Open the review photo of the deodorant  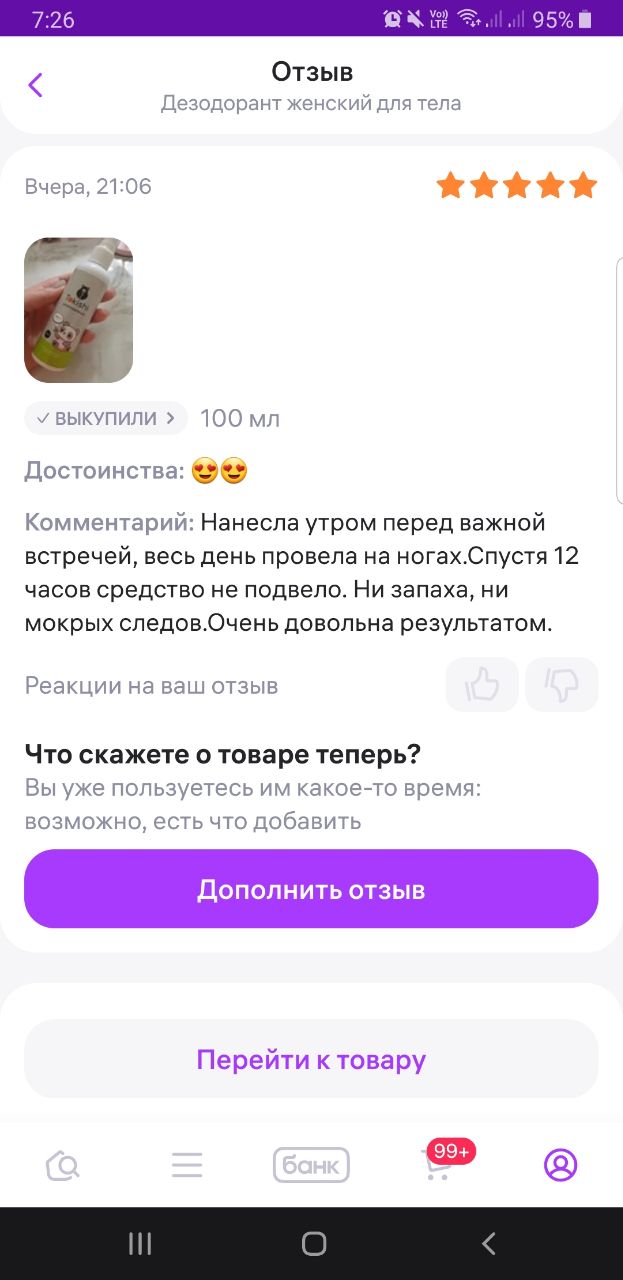tap(79, 310)
